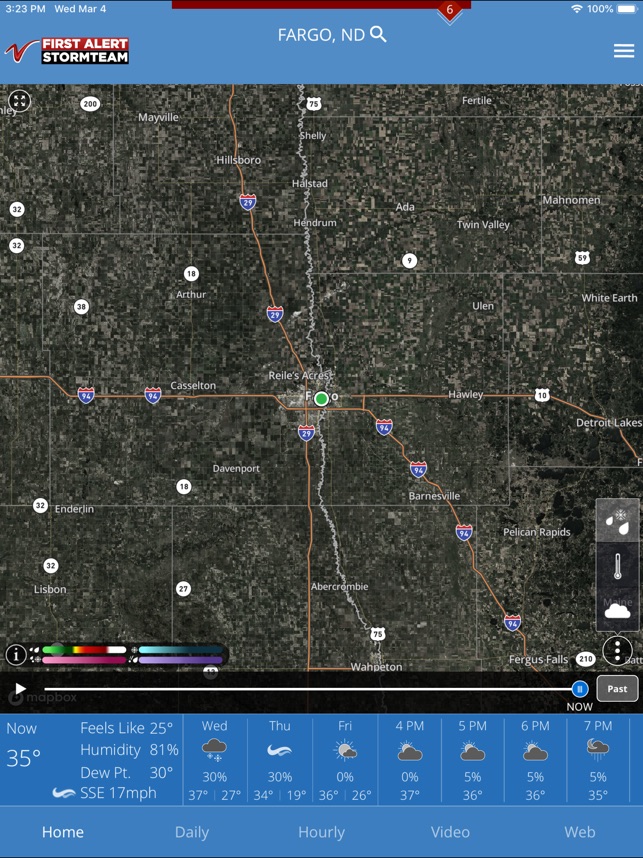Switch to the Video tab
This screenshot has height=858, width=643.
point(450,832)
